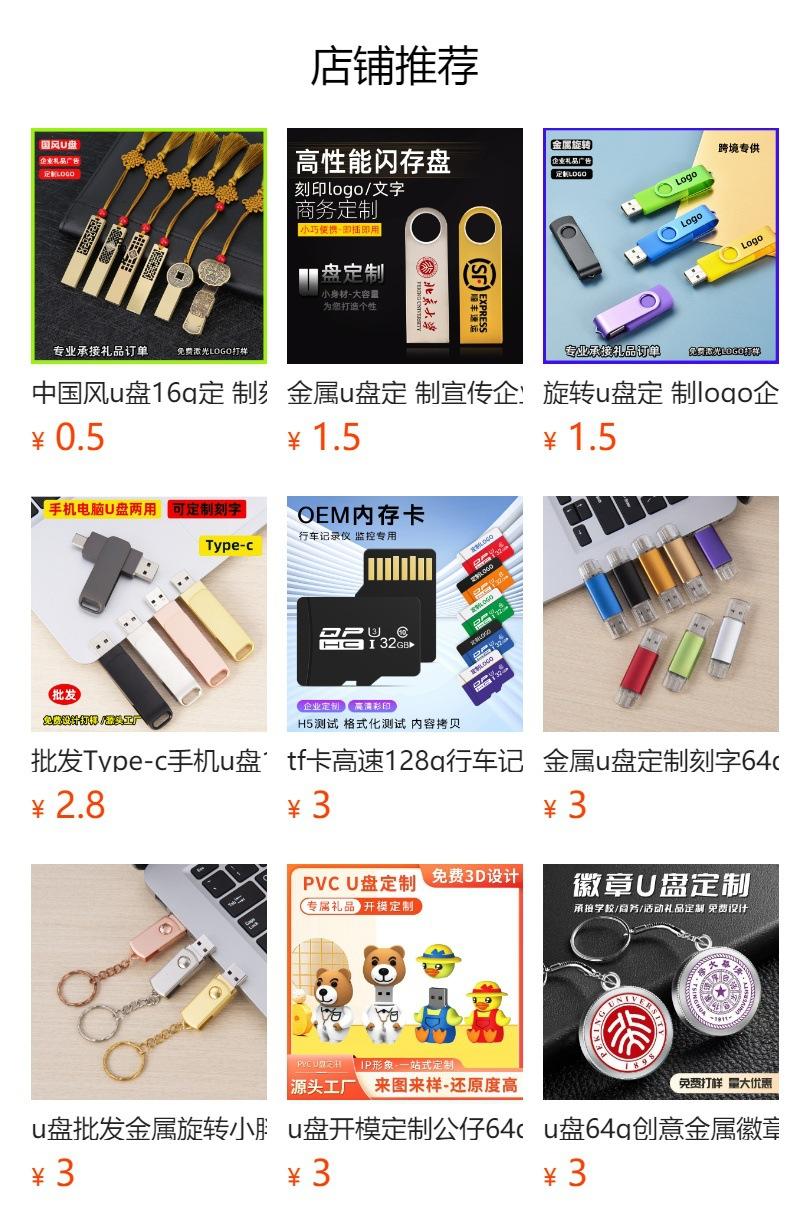Viewport: 790px width, 1232px height.
Task: View the 金属u盘定制刻字64g product
Action: click(x=661, y=614)
